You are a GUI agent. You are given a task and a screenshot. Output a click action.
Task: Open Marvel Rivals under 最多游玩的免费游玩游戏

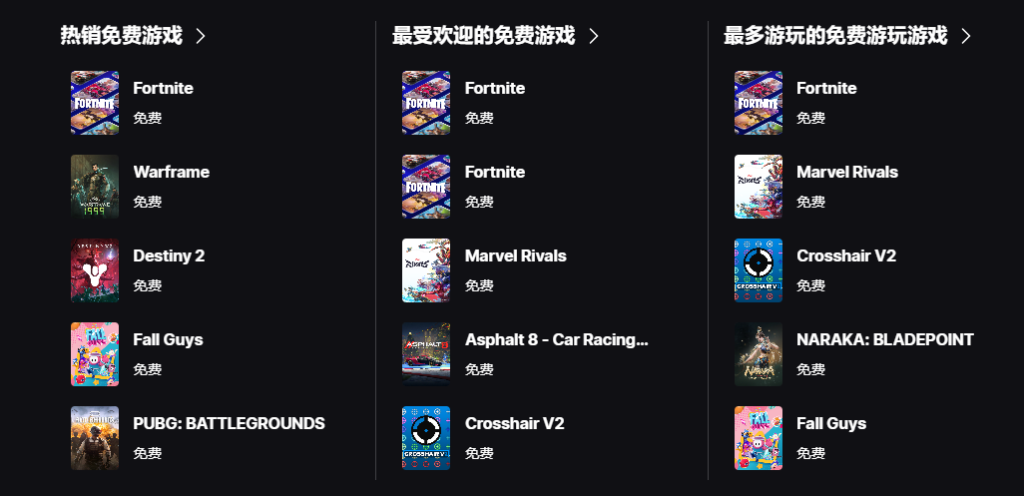(847, 172)
